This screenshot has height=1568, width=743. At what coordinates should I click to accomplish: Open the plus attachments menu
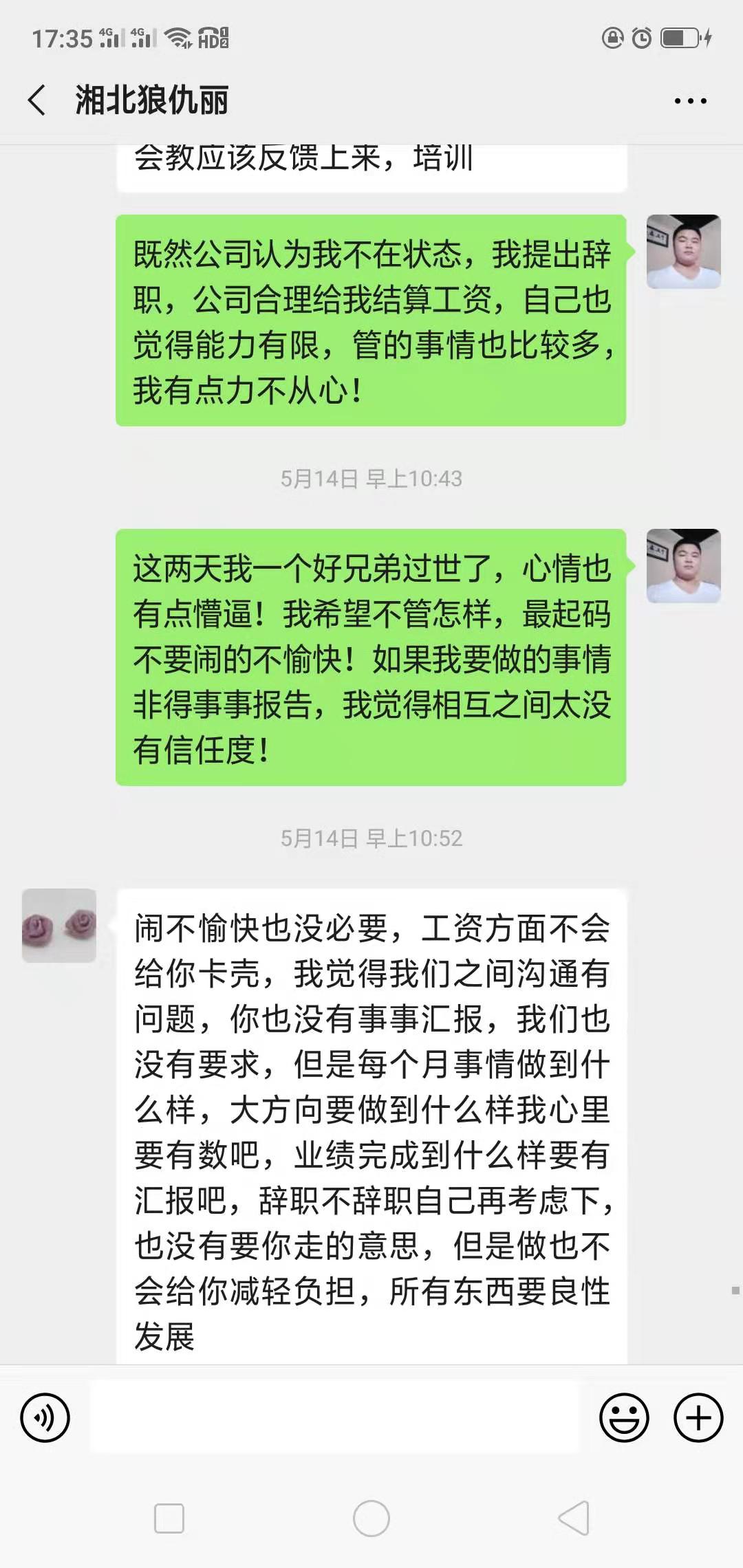(698, 1418)
